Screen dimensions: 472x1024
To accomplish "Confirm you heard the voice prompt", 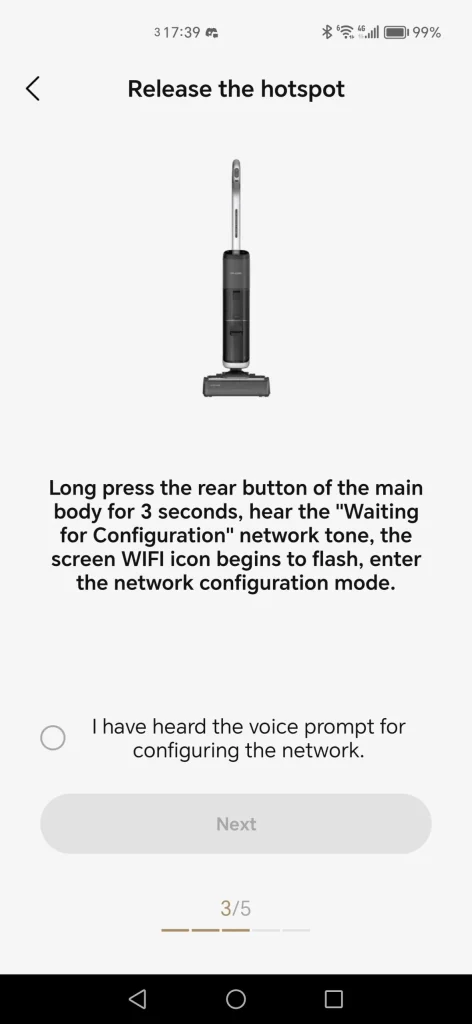I will click(x=53, y=738).
